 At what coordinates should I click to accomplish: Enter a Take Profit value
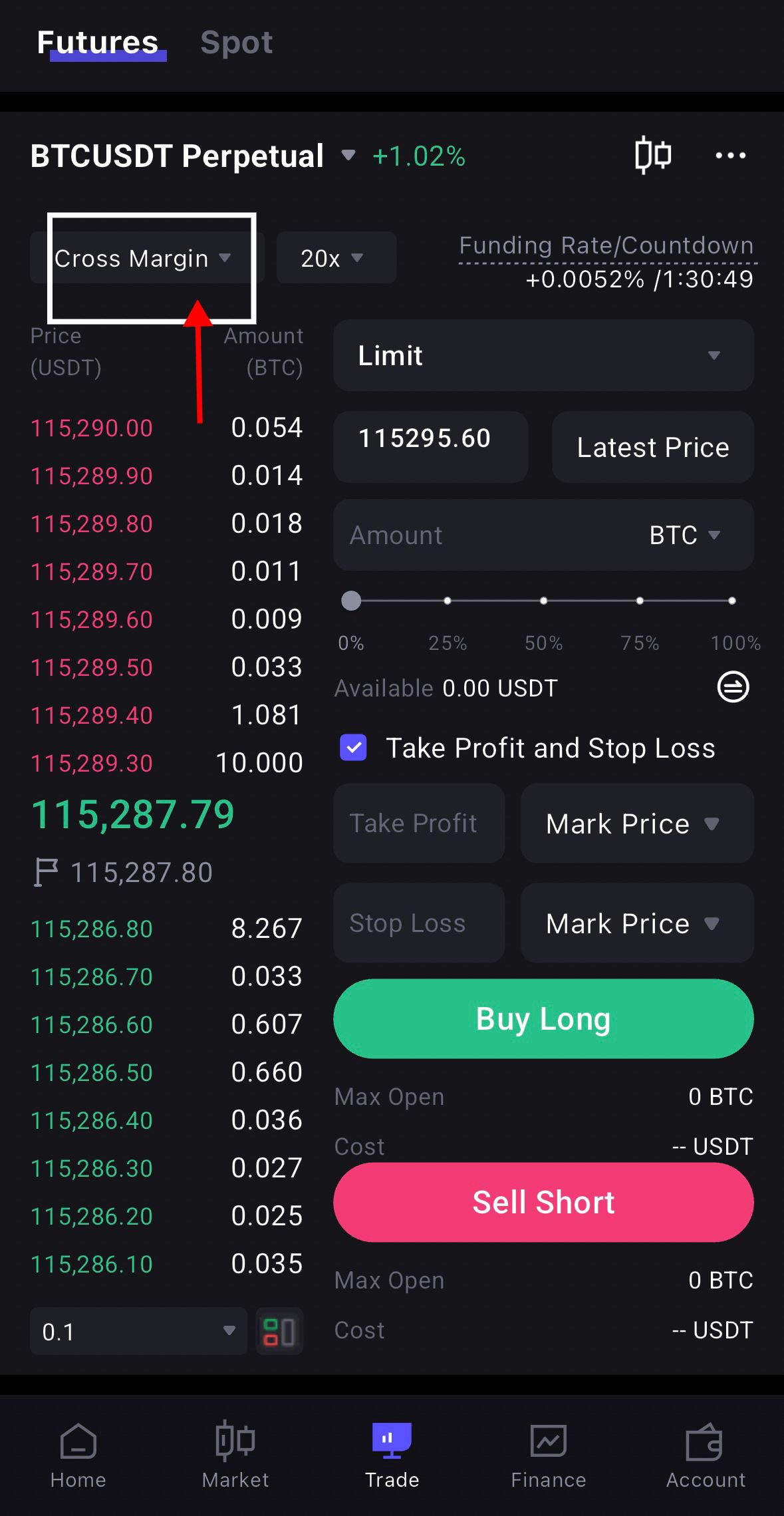click(x=419, y=824)
